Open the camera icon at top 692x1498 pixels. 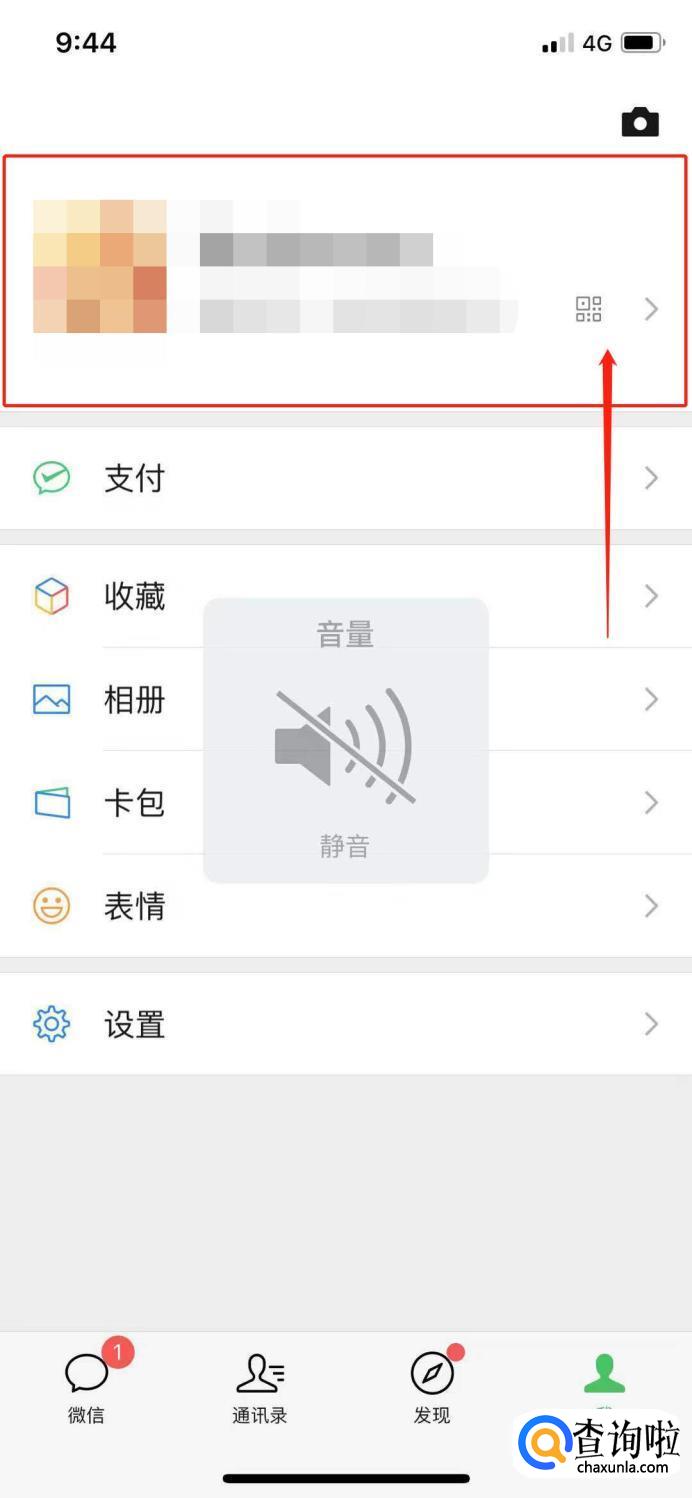click(640, 122)
